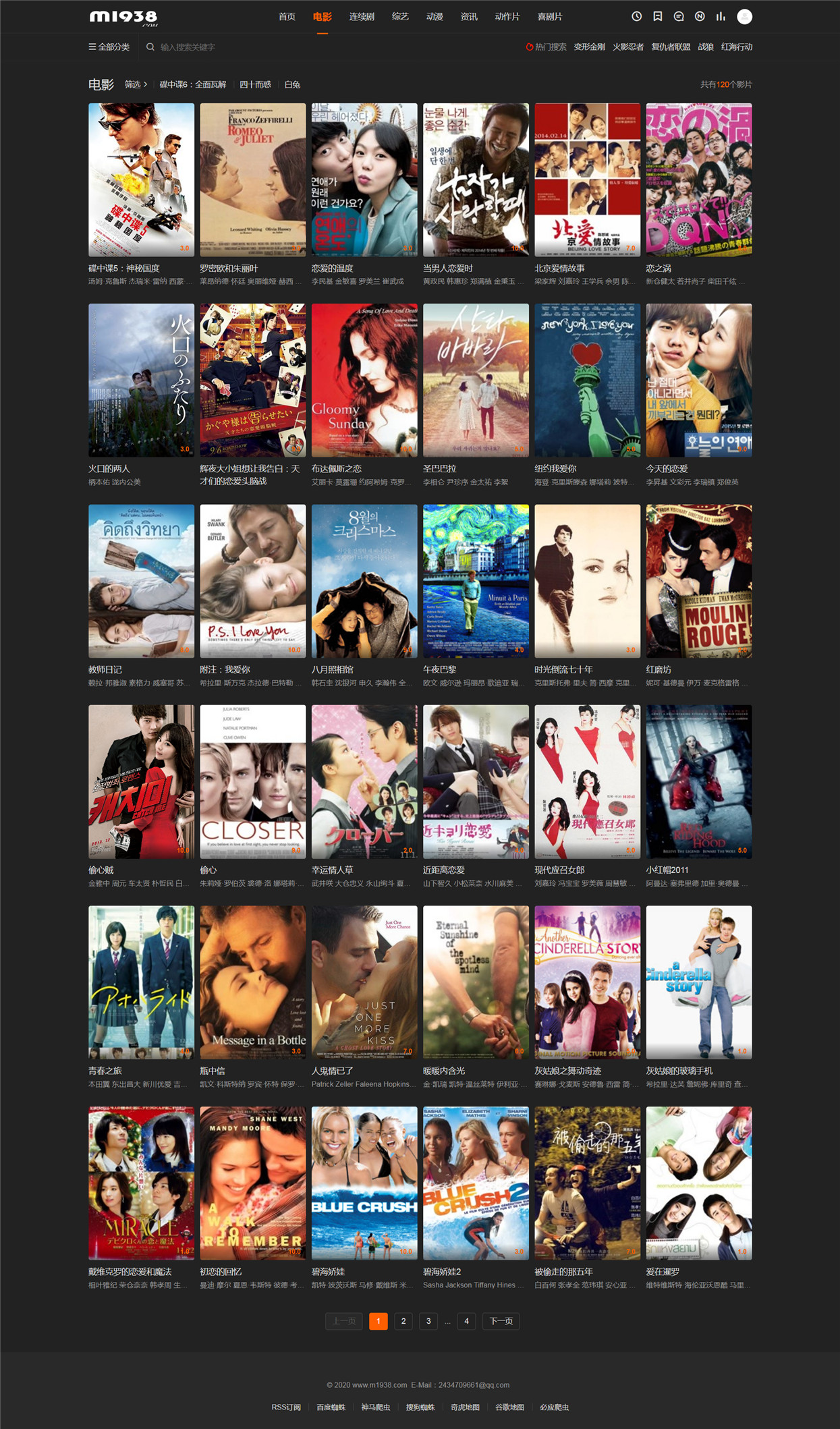This screenshot has width=840, height=1429.
Task: Expand the 全部分类 menu
Action: pyautogui.click(x=109, y=47)
